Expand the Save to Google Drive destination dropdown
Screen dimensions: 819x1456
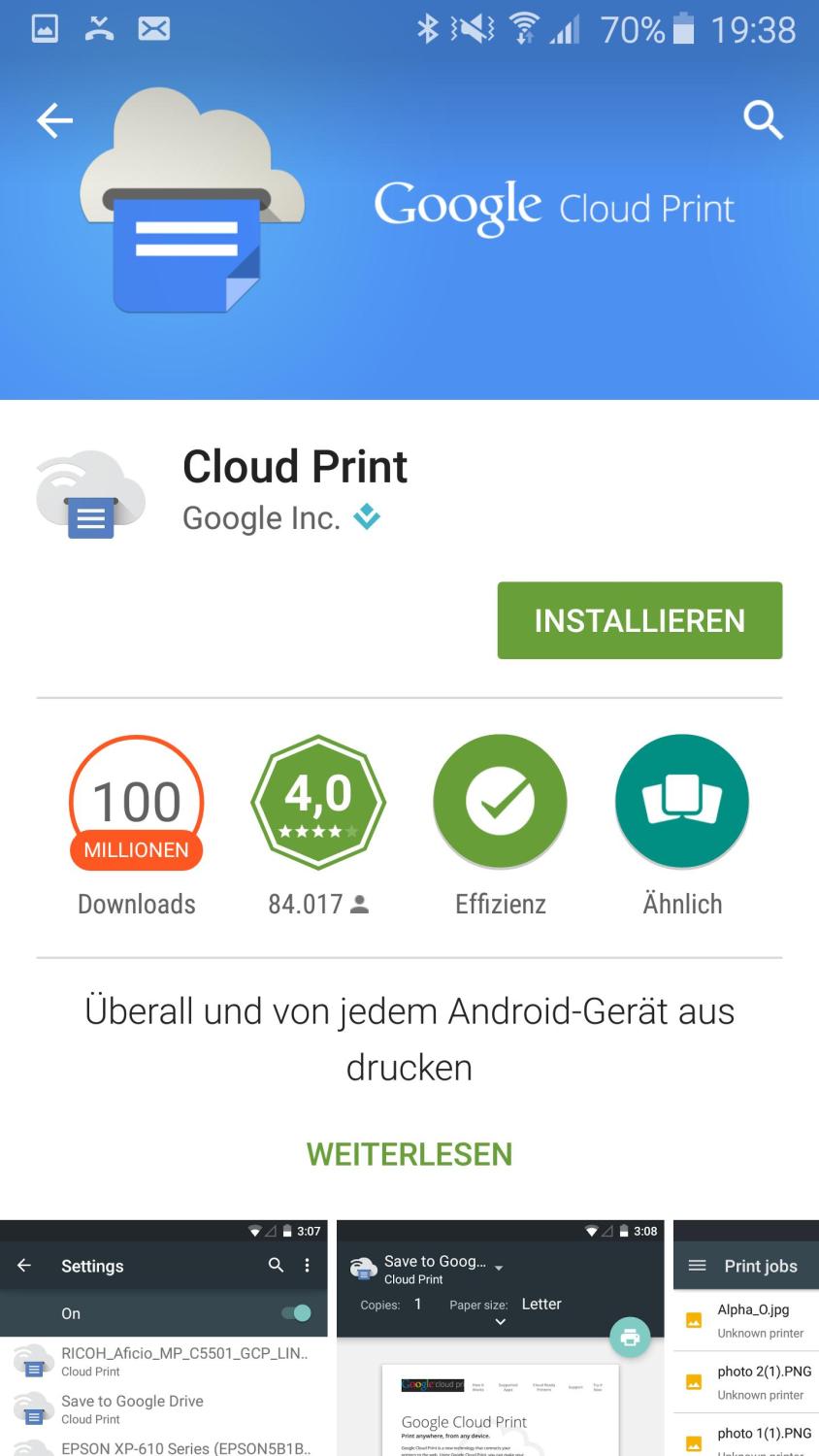pyautogui.click(x=499, y=1267)
